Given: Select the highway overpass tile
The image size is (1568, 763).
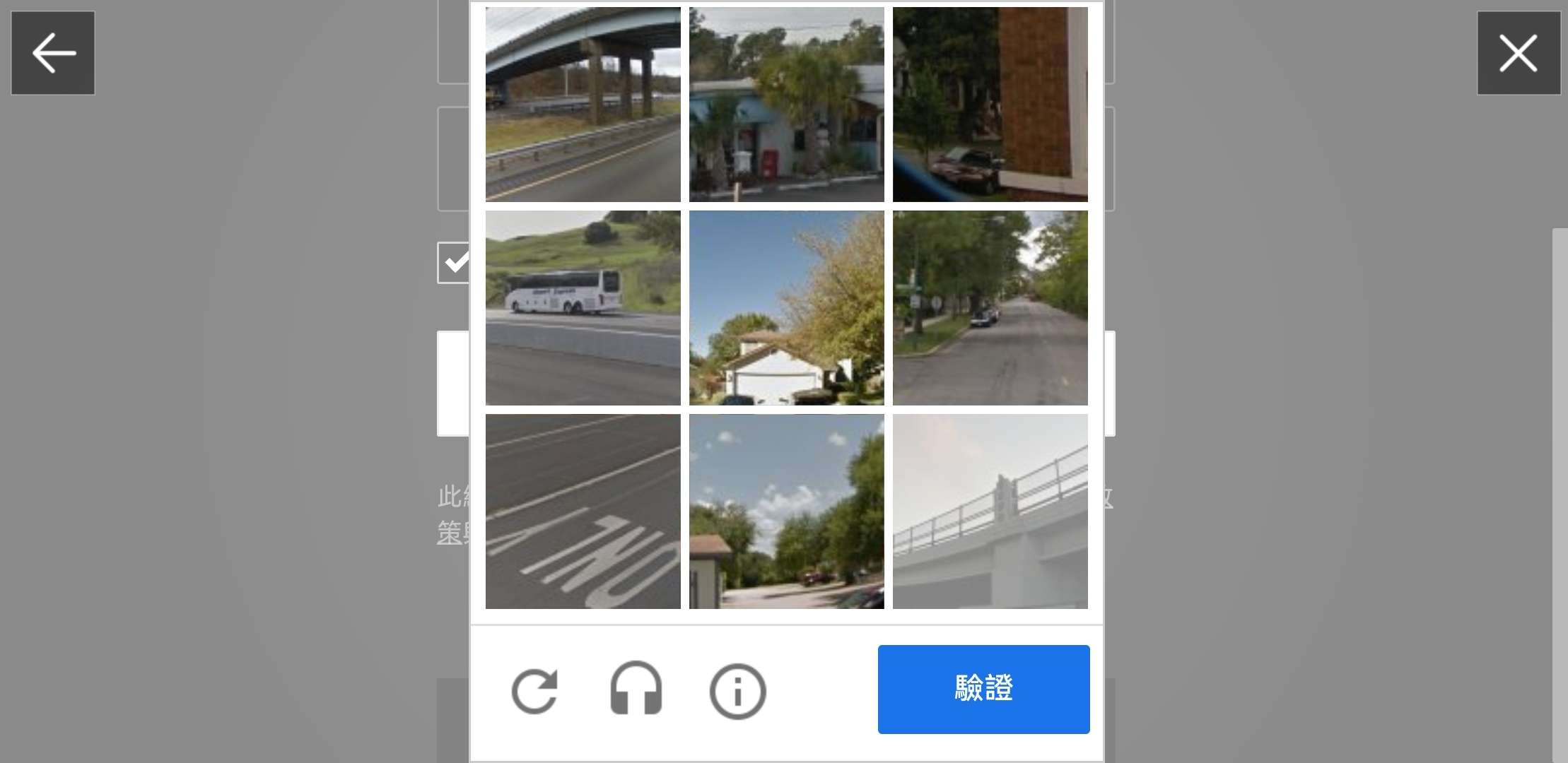Looking at the screenshot, I should point(583,105).
